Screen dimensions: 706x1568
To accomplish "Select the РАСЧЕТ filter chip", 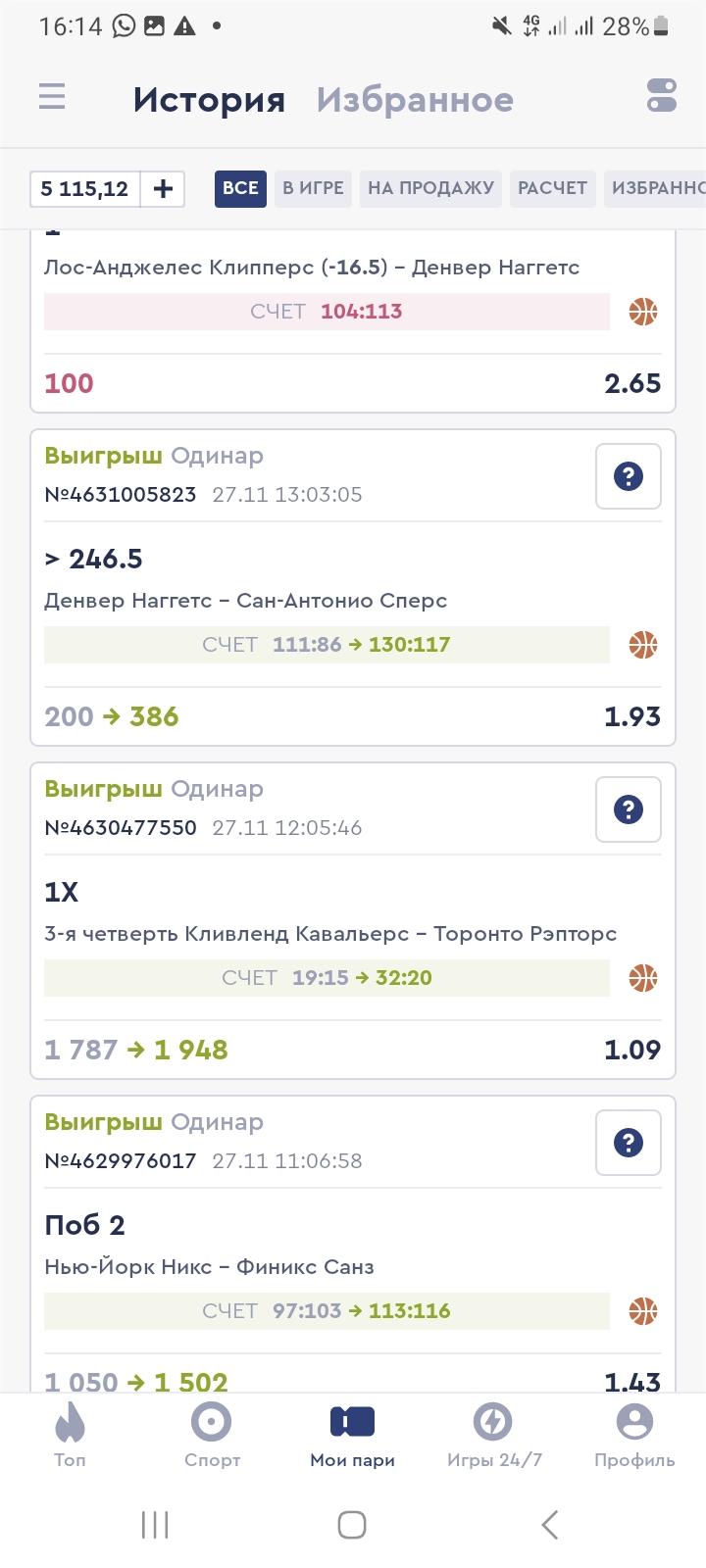I will coord(552,188).
